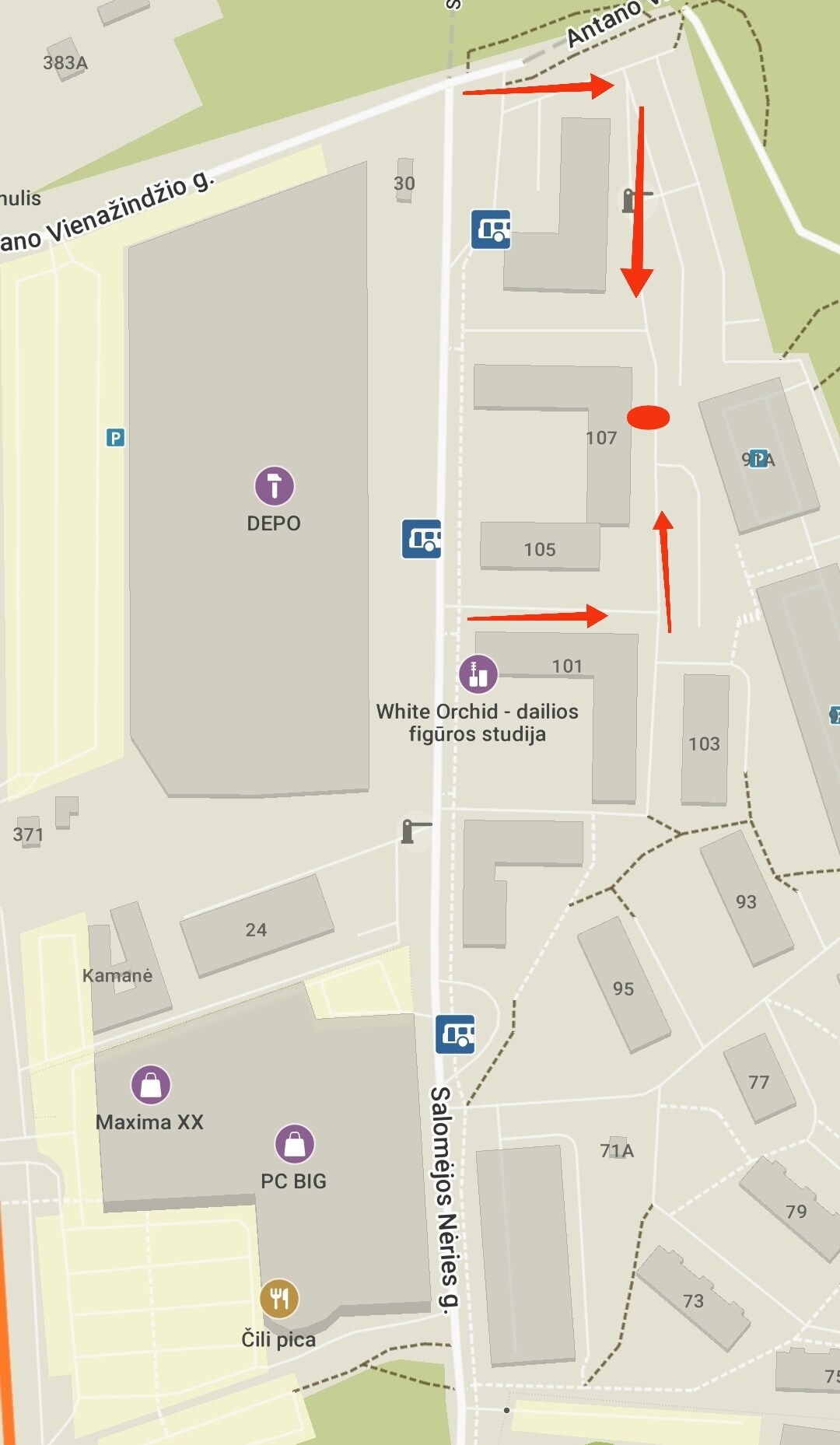Tap the PC BIG shopping marker
840x1445 pixels.
pyautogui.click(x=295, y=1144)
